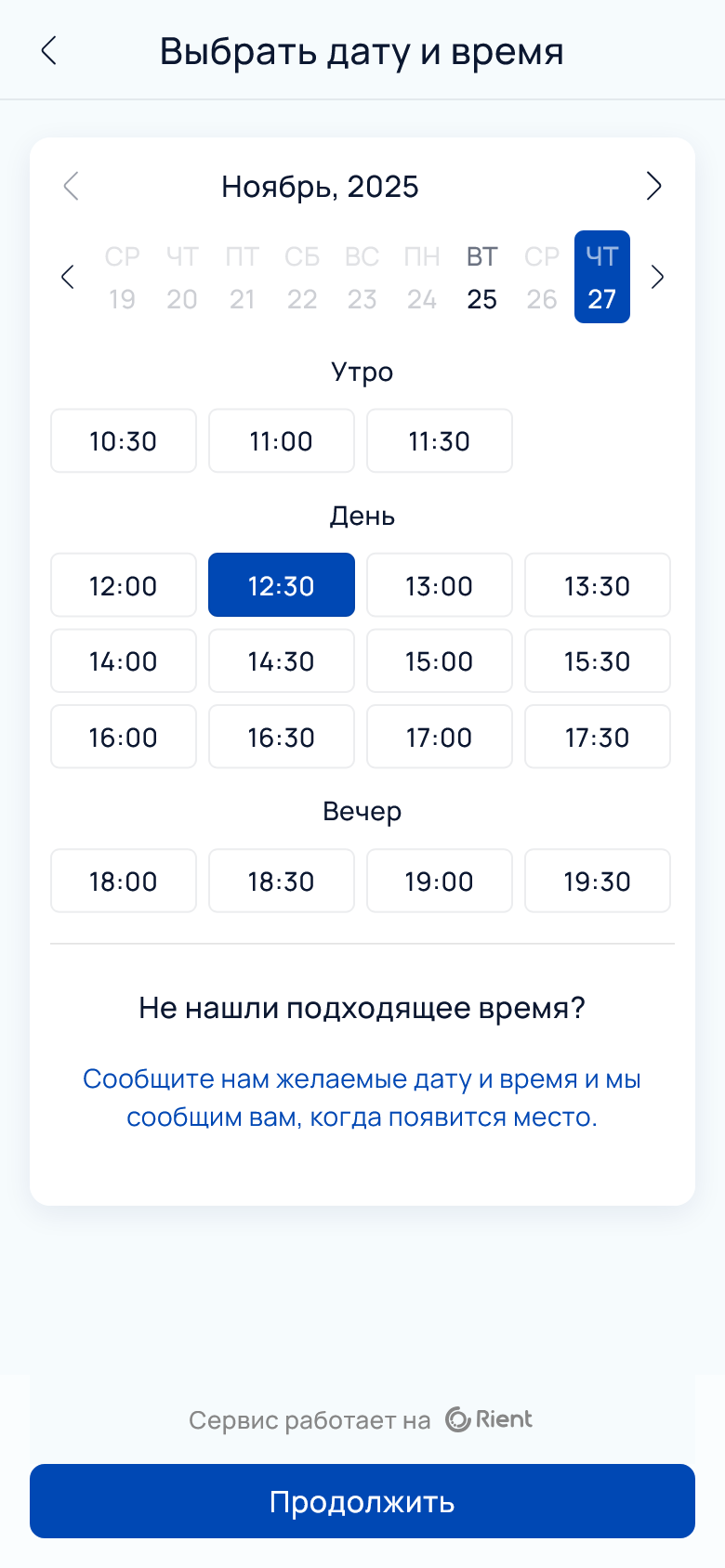Viewport: 725px width, 1568px height.
Task: Navigate to previous month with left chevron
Action: point(72,186)
